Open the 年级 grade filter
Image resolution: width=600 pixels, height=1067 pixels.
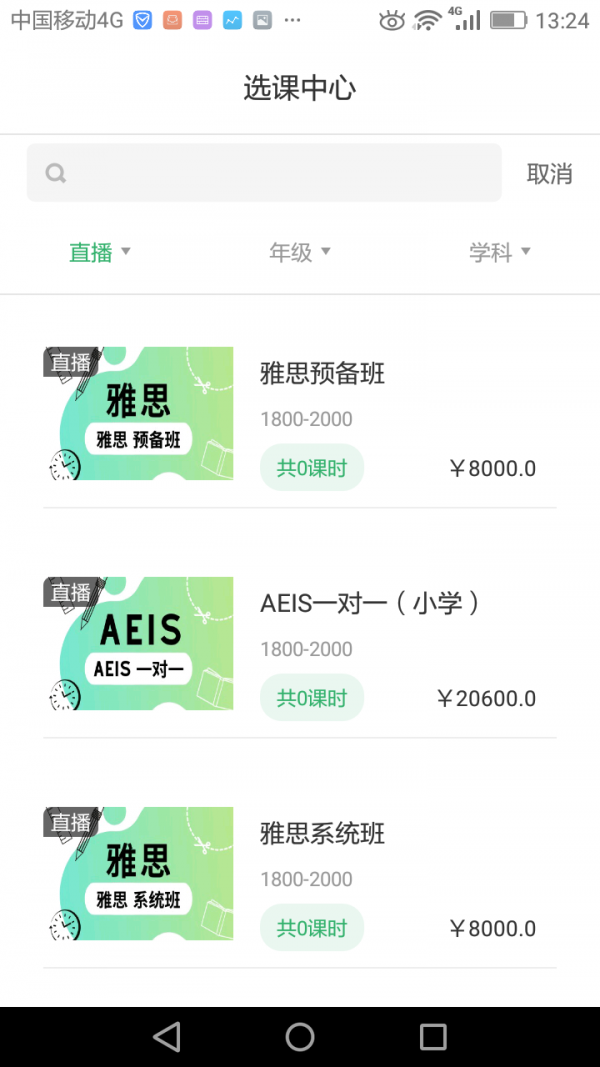[x=299, y=252]
